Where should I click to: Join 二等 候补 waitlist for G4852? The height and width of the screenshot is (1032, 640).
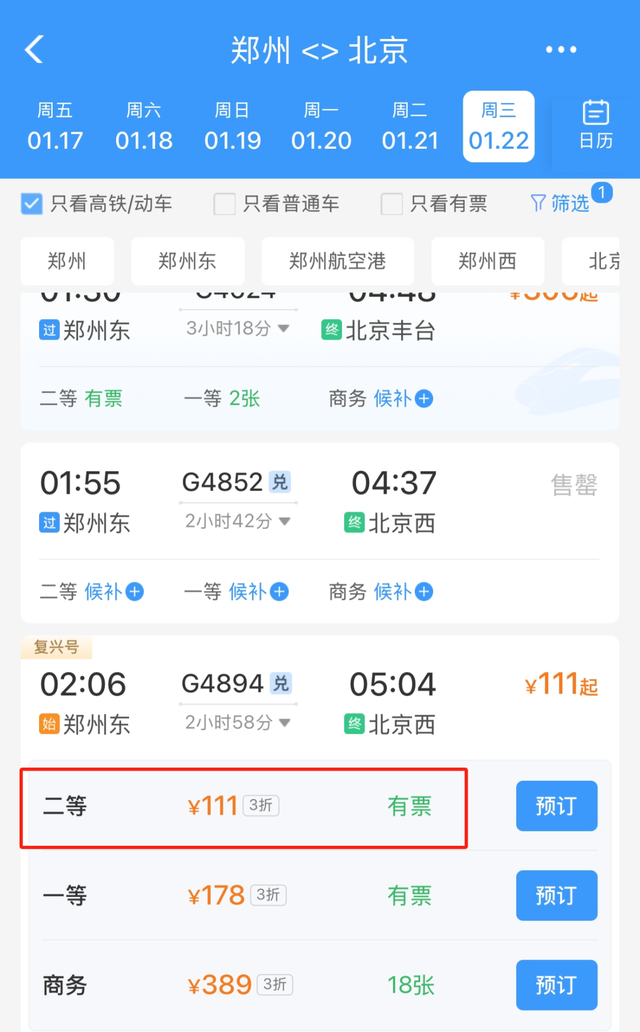click(92, 592)
